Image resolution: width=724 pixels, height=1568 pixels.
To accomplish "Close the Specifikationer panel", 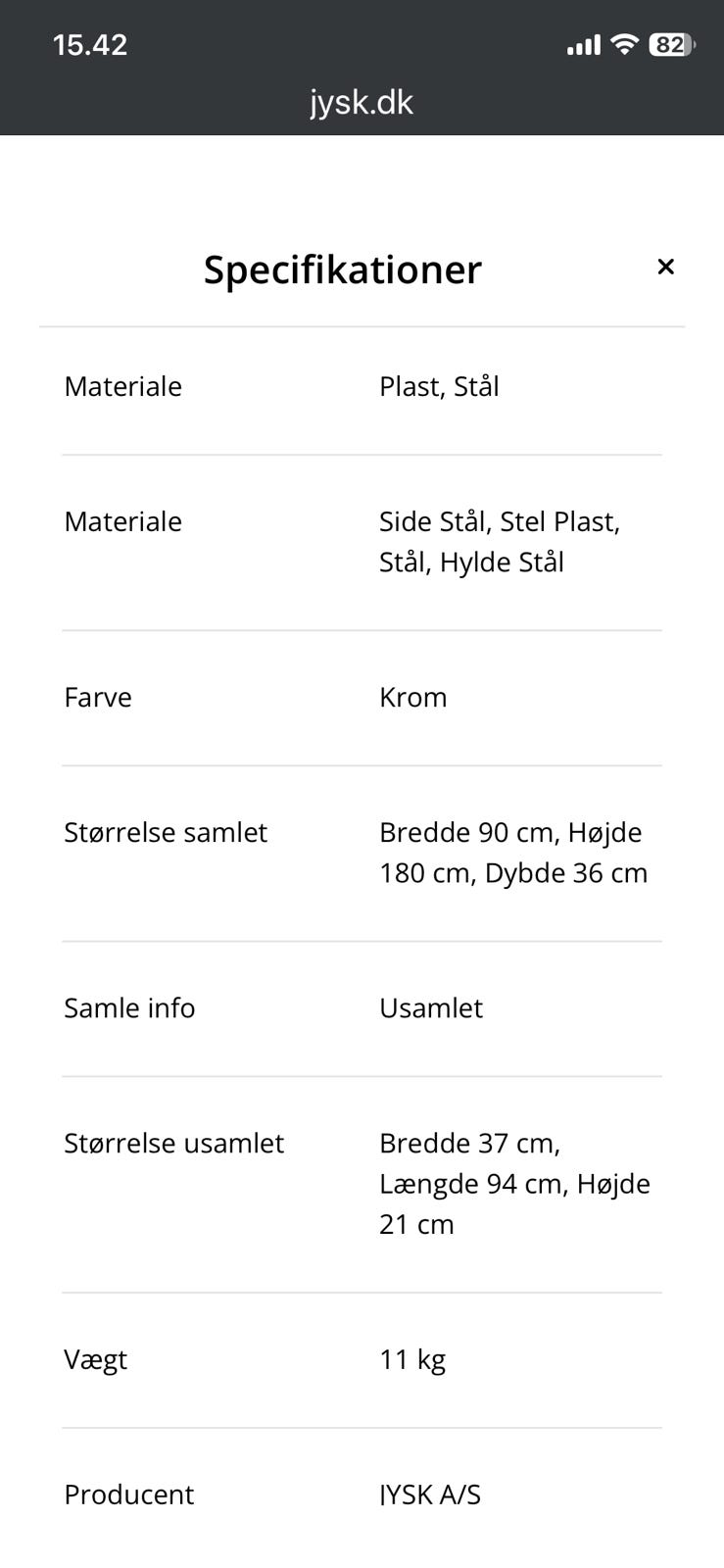I will (665, 267).
